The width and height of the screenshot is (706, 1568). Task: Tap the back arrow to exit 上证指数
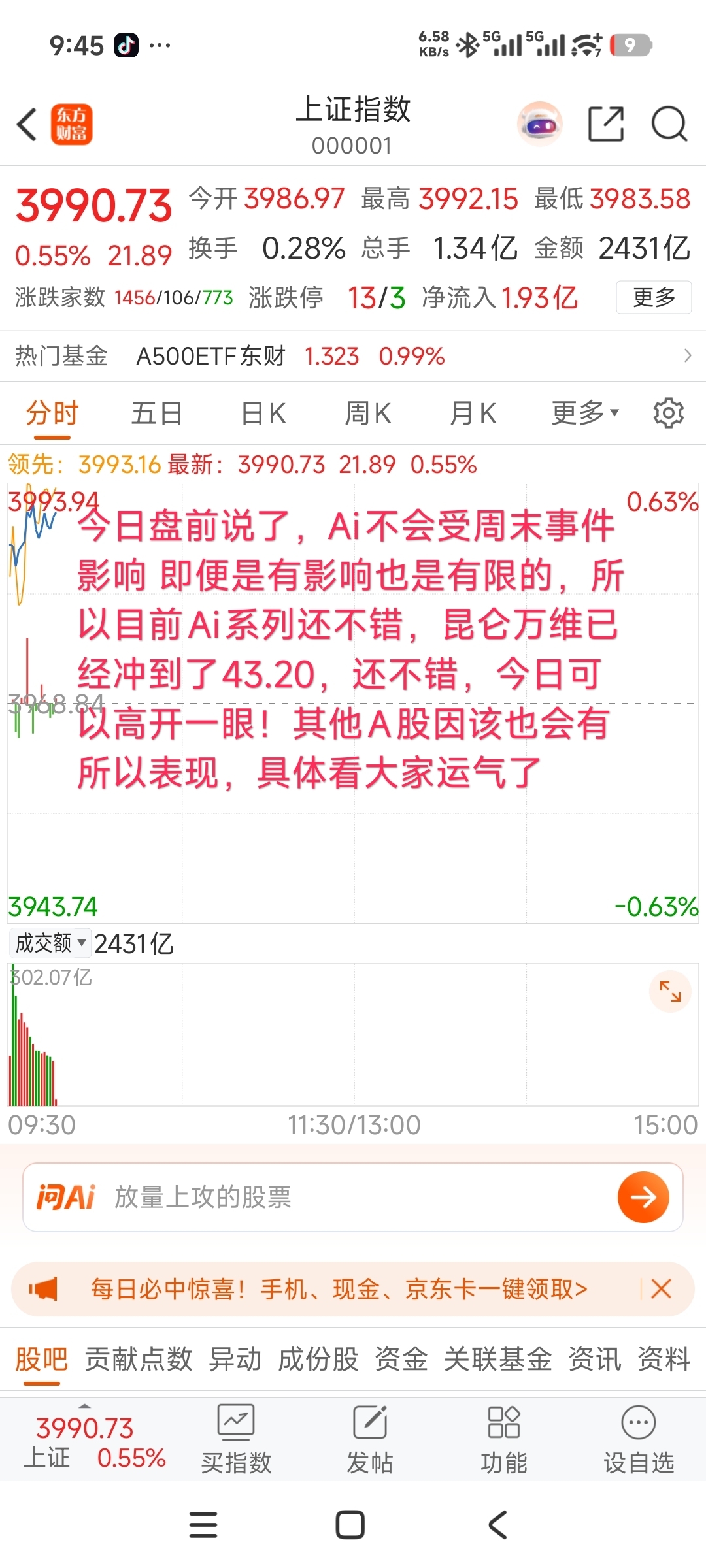pyautogui.click(x=27, y=124)
